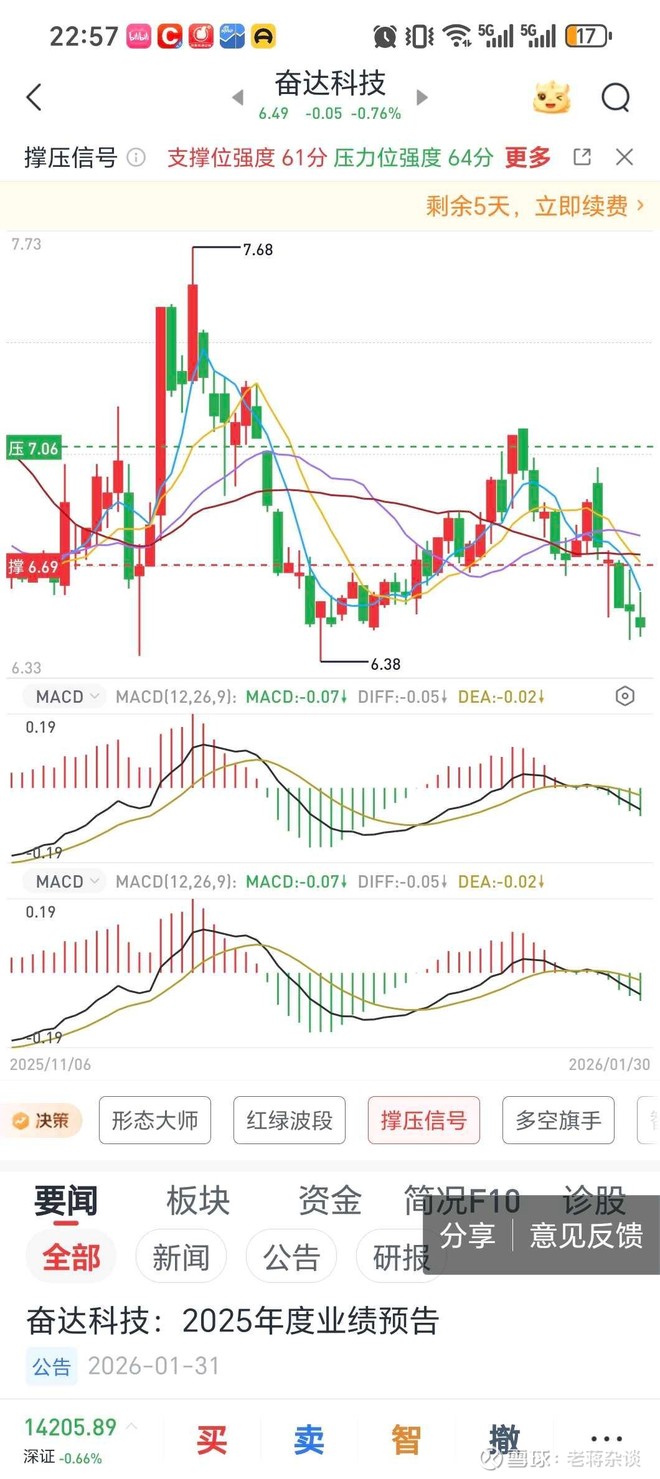The height and width of the screenshot is (1479, 660).
Task: Close the 撑压信号 panel
Action: click(x=625, y=157)
